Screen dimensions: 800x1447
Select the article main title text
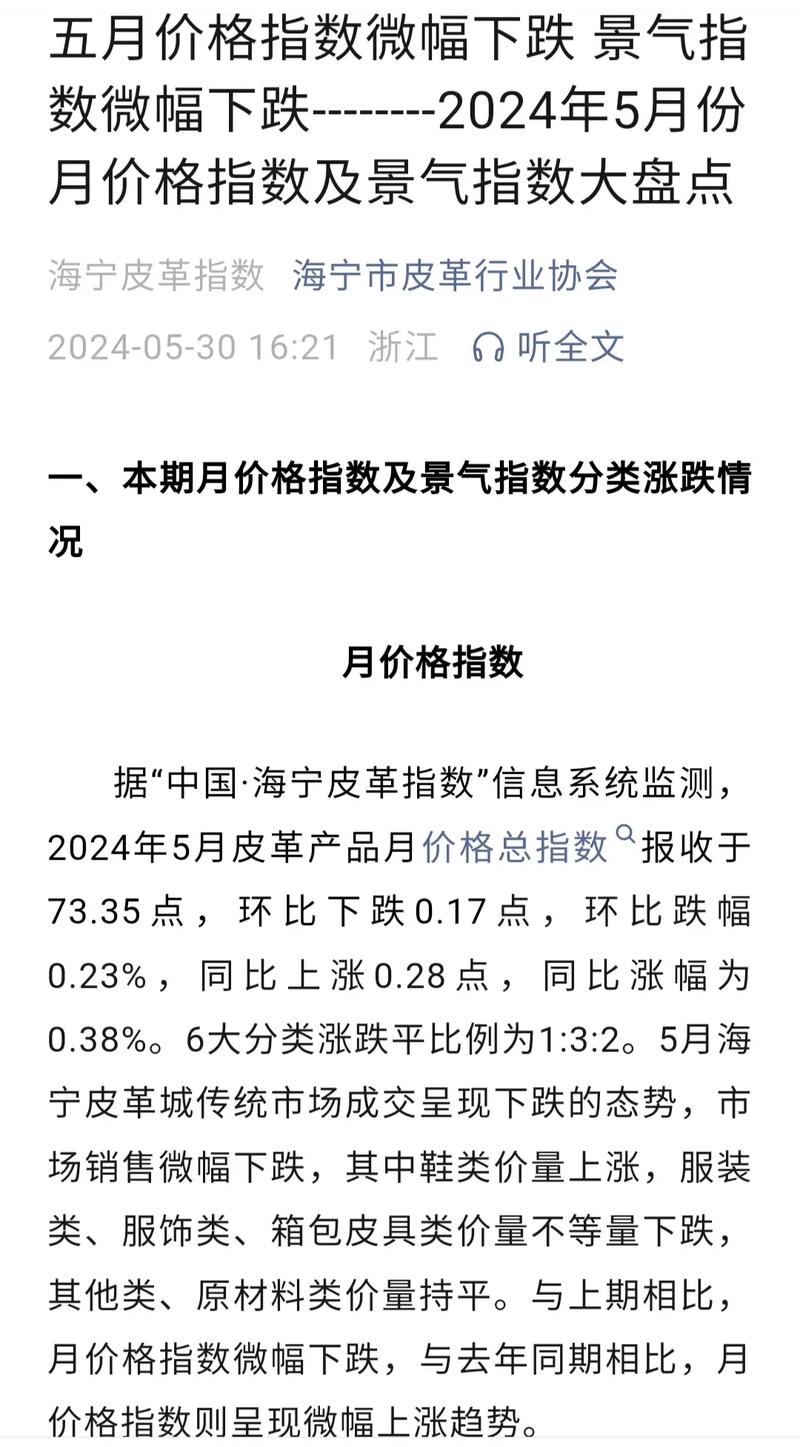(398, 110)
